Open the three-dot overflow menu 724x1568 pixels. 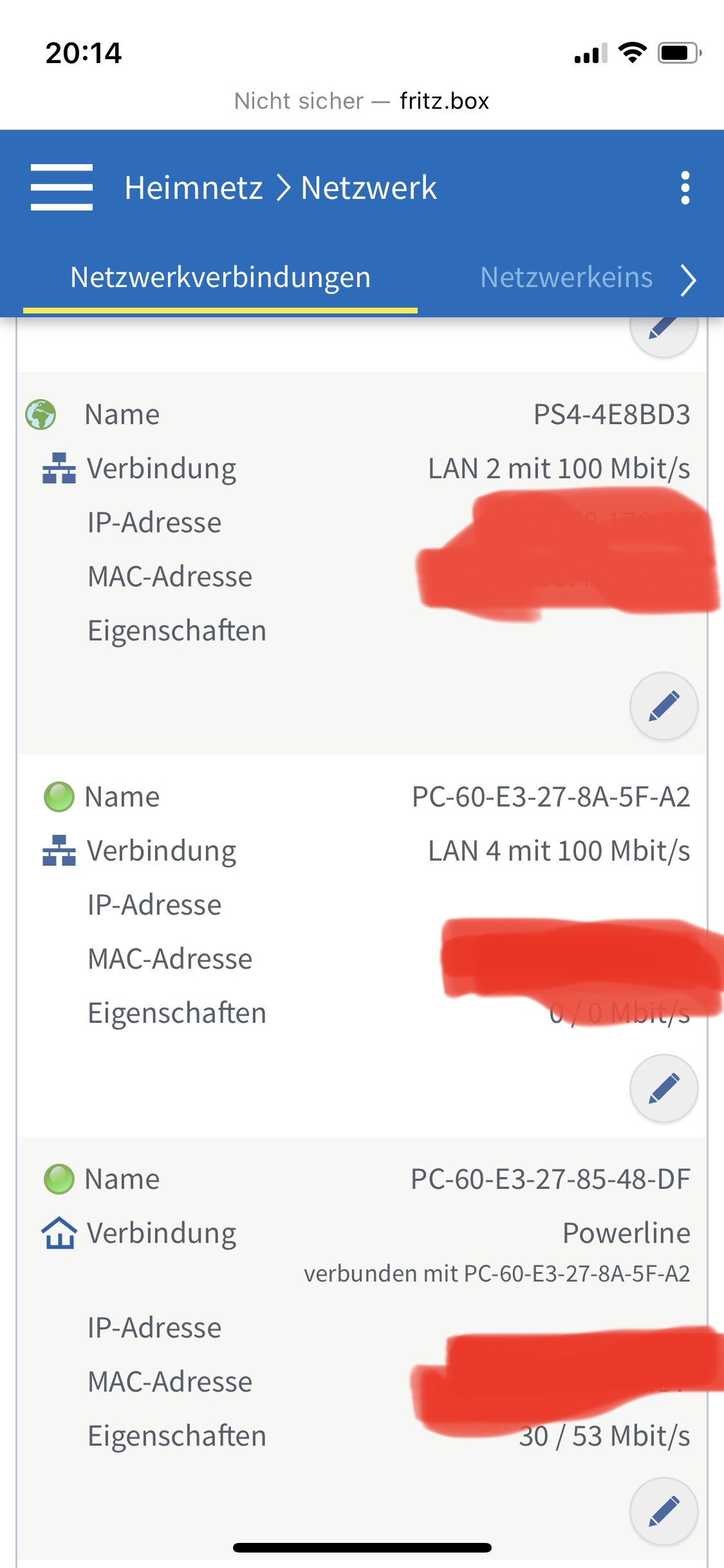tap(685, 187)
